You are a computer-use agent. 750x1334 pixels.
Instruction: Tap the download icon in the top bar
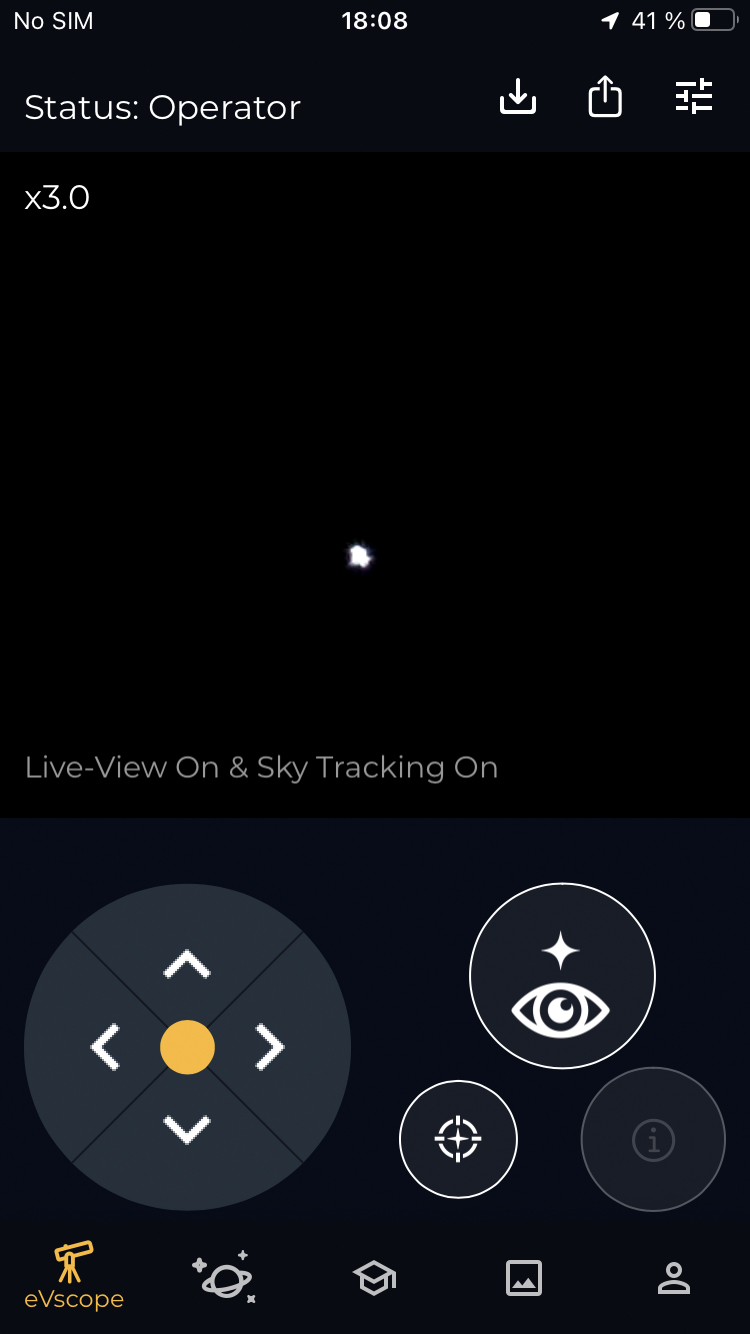coord(518,97)
